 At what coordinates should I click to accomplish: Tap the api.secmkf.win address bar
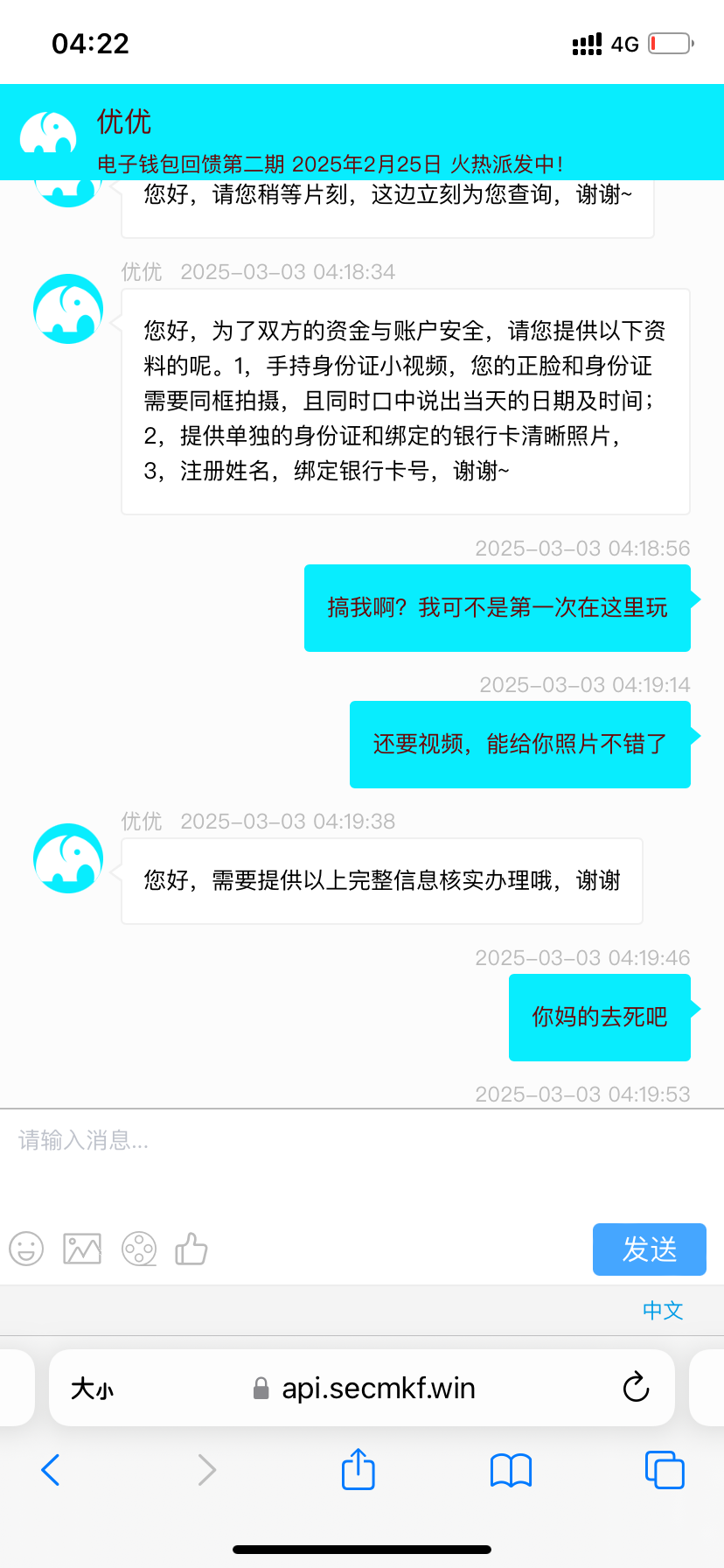point(367,1389)
